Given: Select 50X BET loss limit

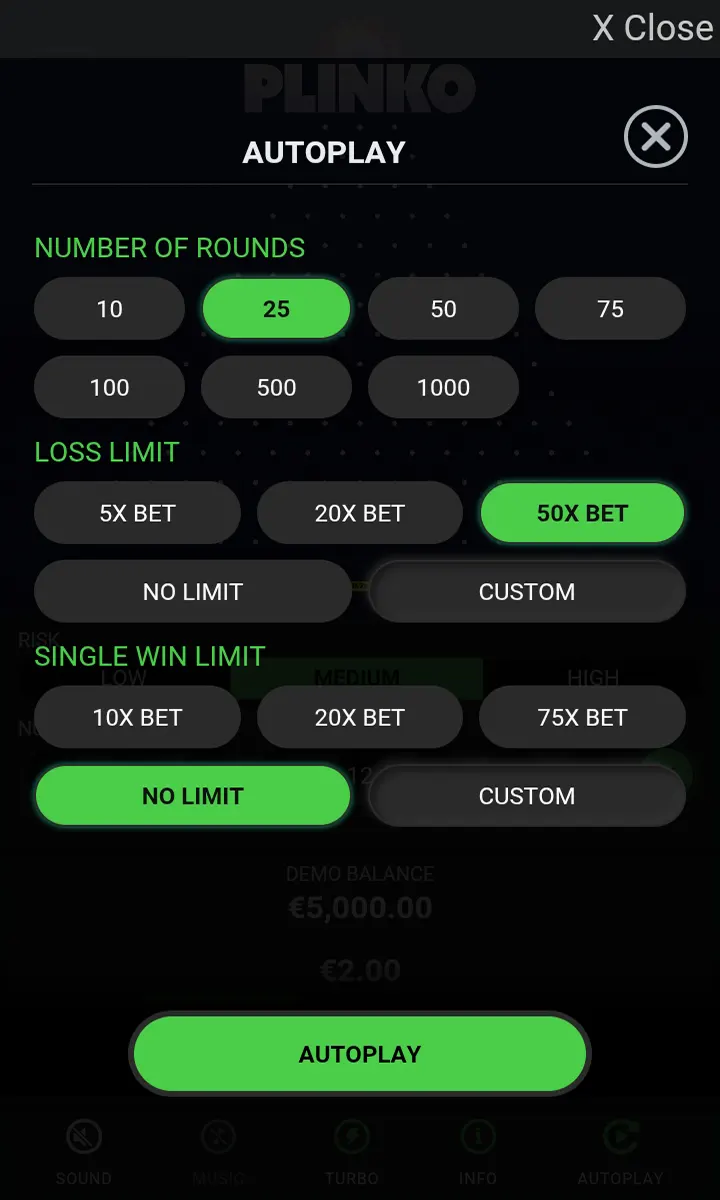Looking at the screenshot, I should coord(582,513).
